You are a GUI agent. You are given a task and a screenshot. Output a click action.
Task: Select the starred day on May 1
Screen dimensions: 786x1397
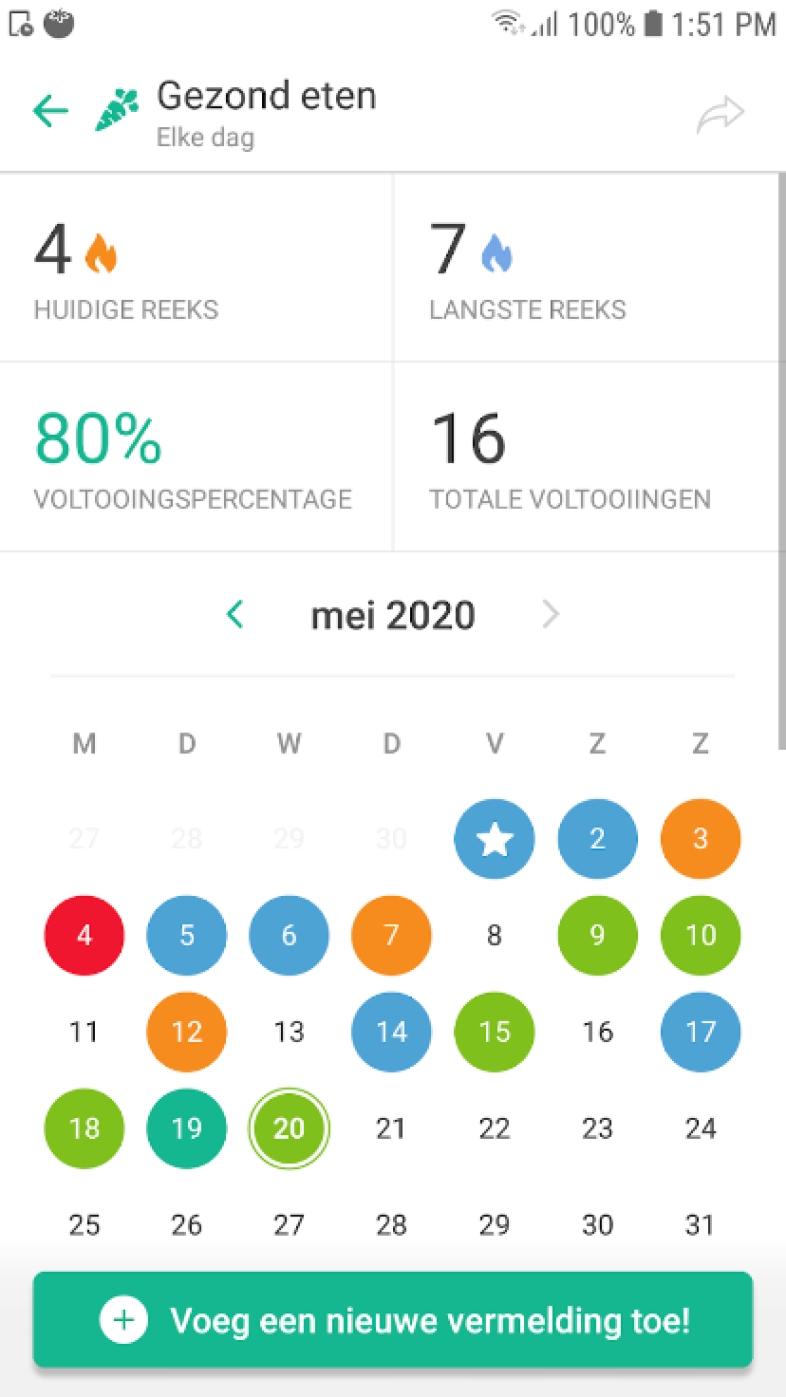coord(495,839)
